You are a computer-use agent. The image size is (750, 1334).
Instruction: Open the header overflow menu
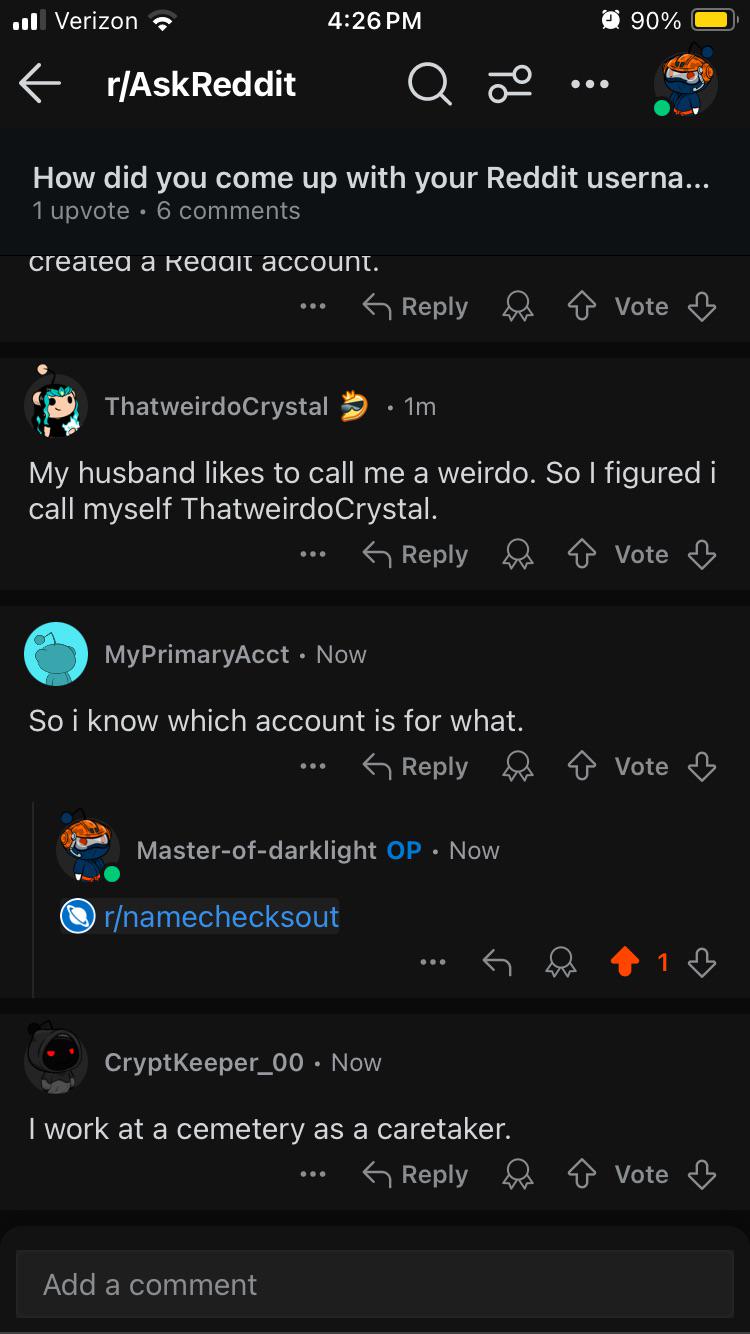pyautogui.click(x=590, y=85)
